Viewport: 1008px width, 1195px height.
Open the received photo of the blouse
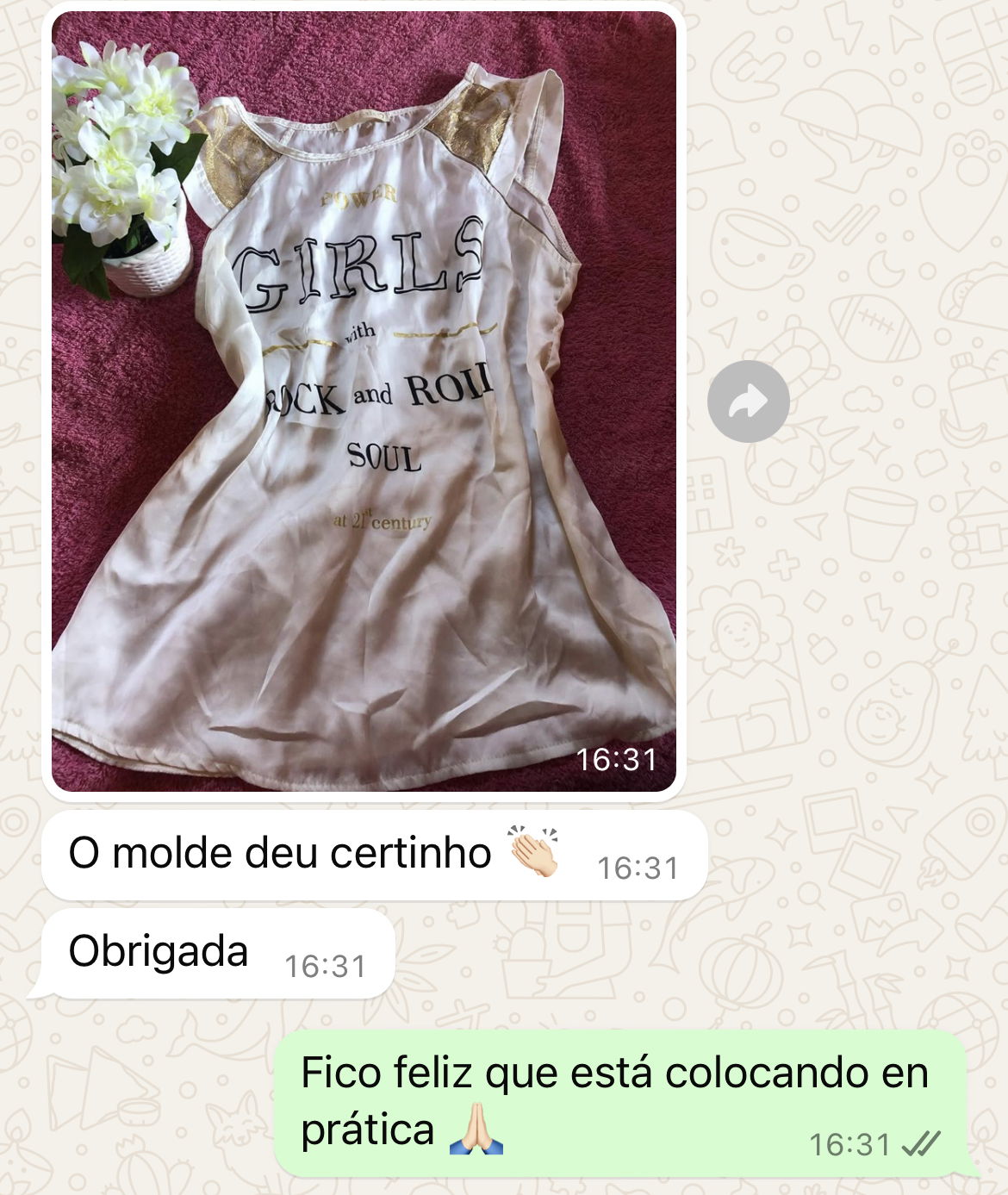(364, 401)
